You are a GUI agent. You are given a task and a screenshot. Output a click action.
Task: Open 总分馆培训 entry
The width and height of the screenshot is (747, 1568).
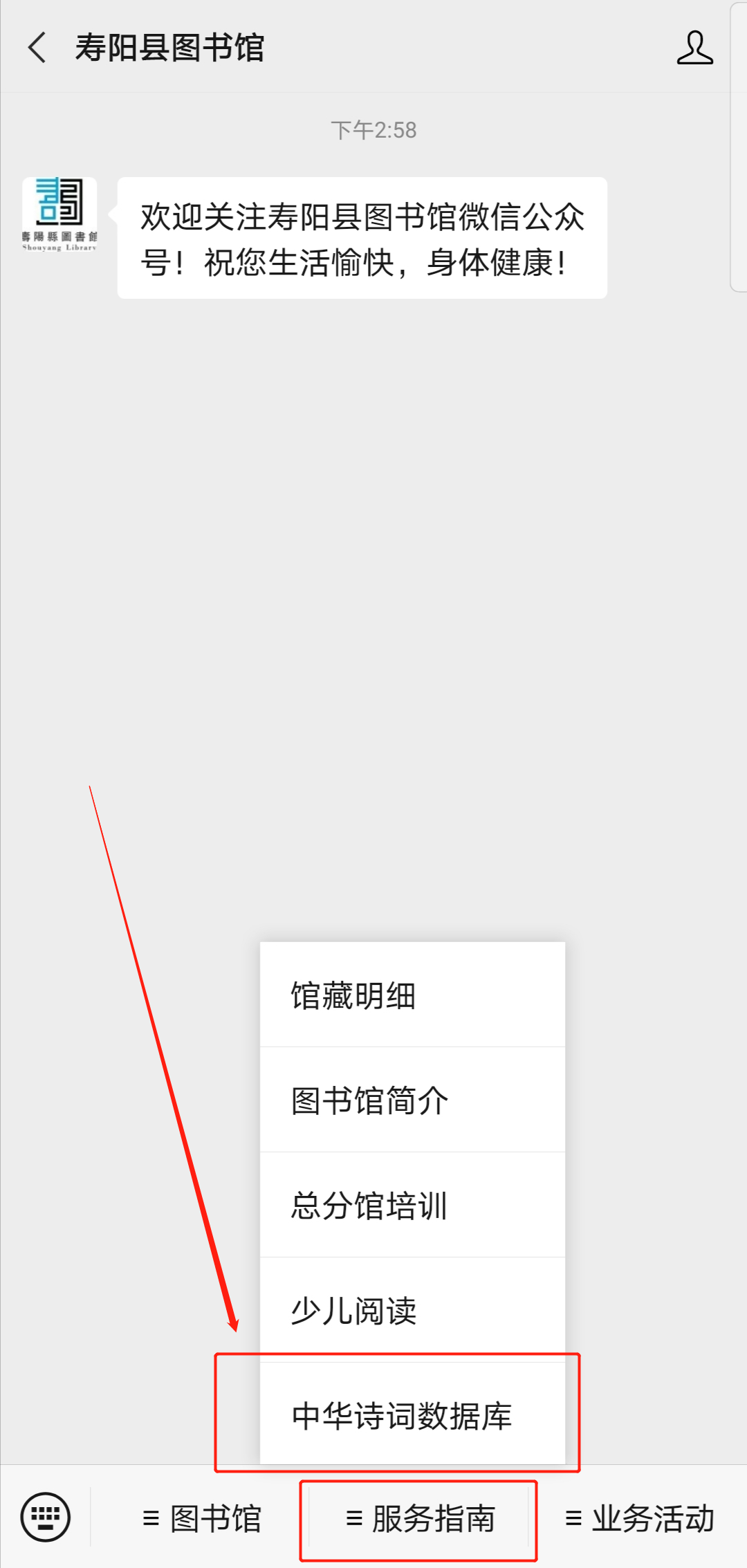click(412, 1206)
